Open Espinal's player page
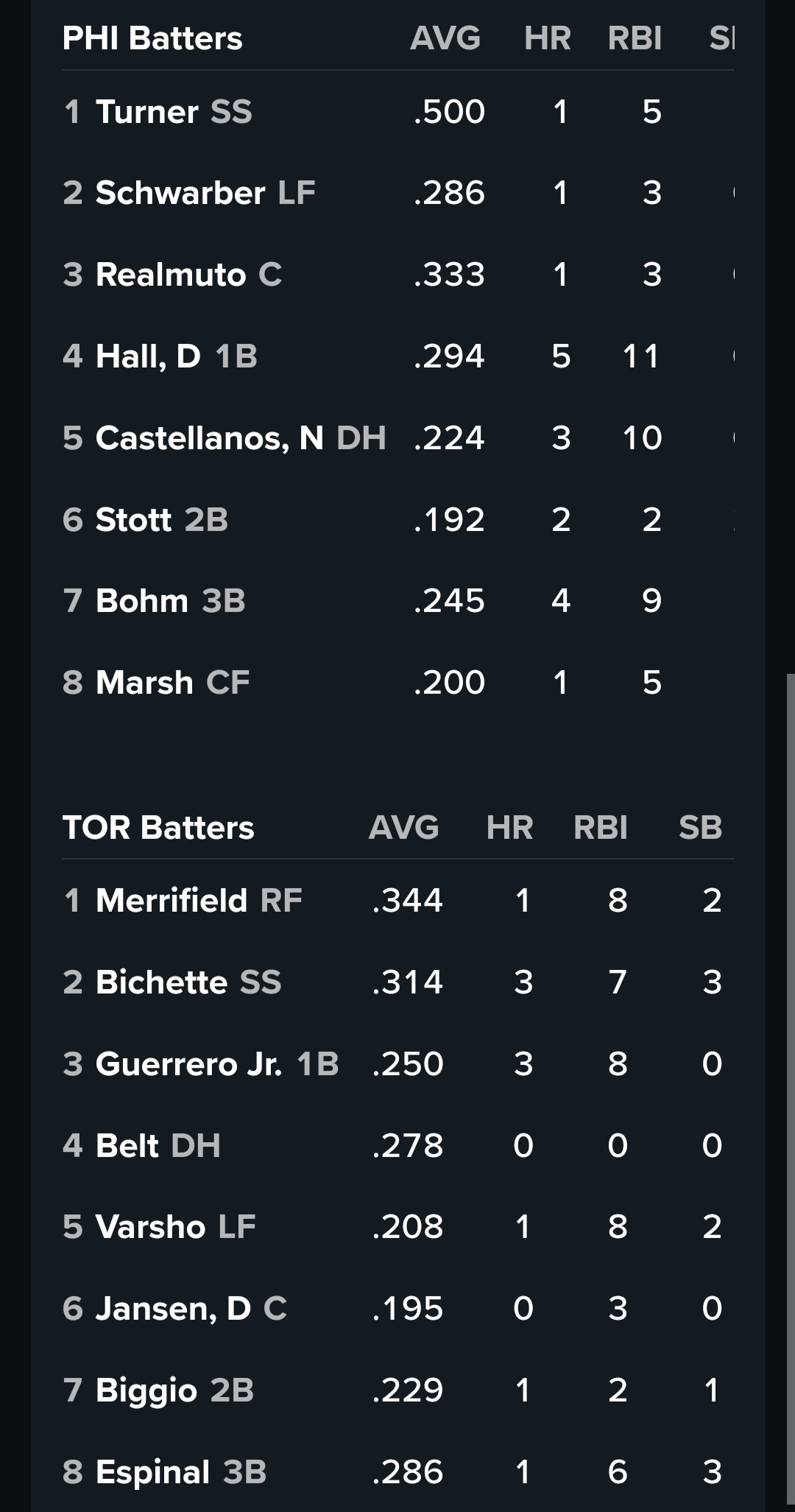Image resolution: width=795 pixels, height=1512 pixels. pyautogui.click(x=152, y=1472)
